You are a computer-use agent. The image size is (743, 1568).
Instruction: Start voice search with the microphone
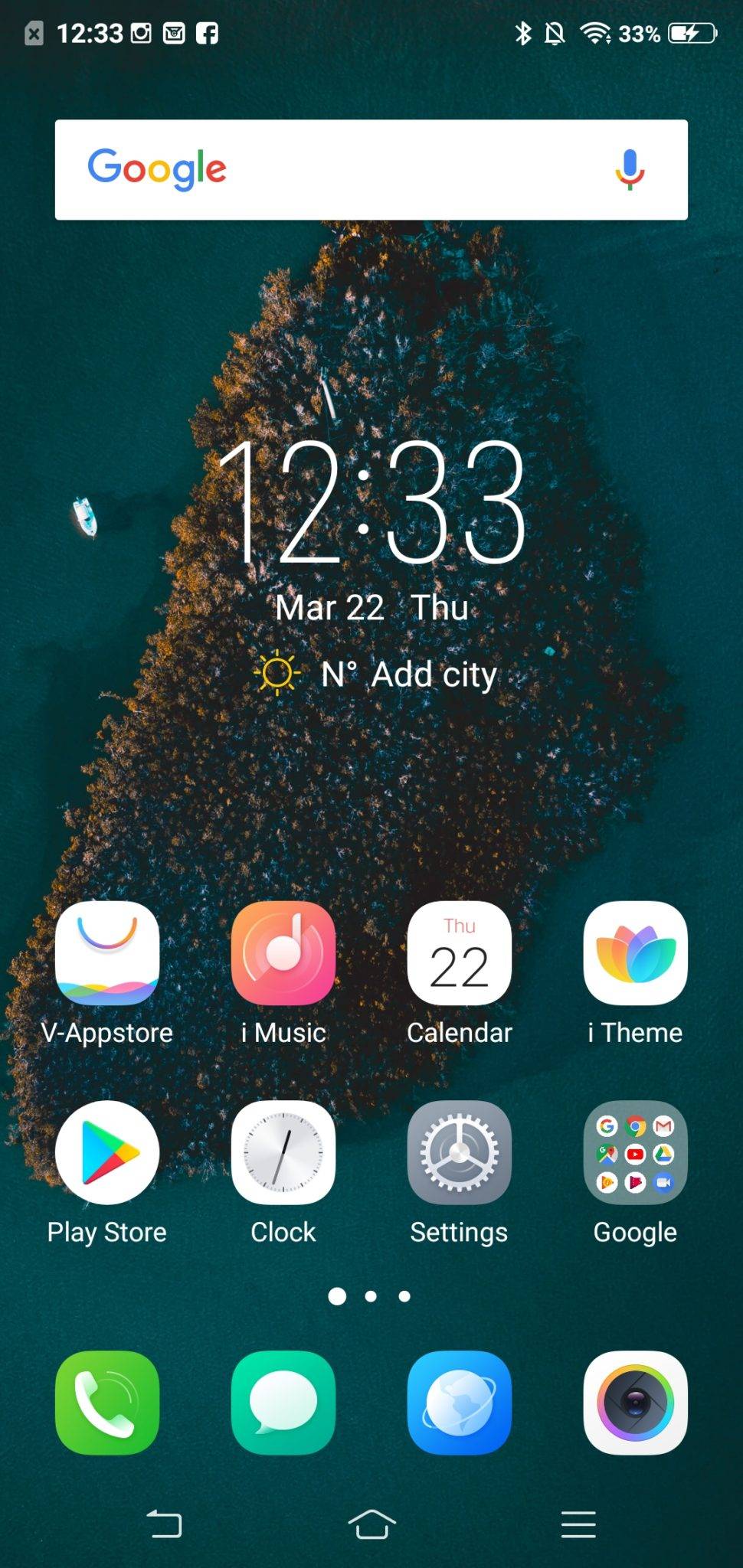[x=630, y=170]
